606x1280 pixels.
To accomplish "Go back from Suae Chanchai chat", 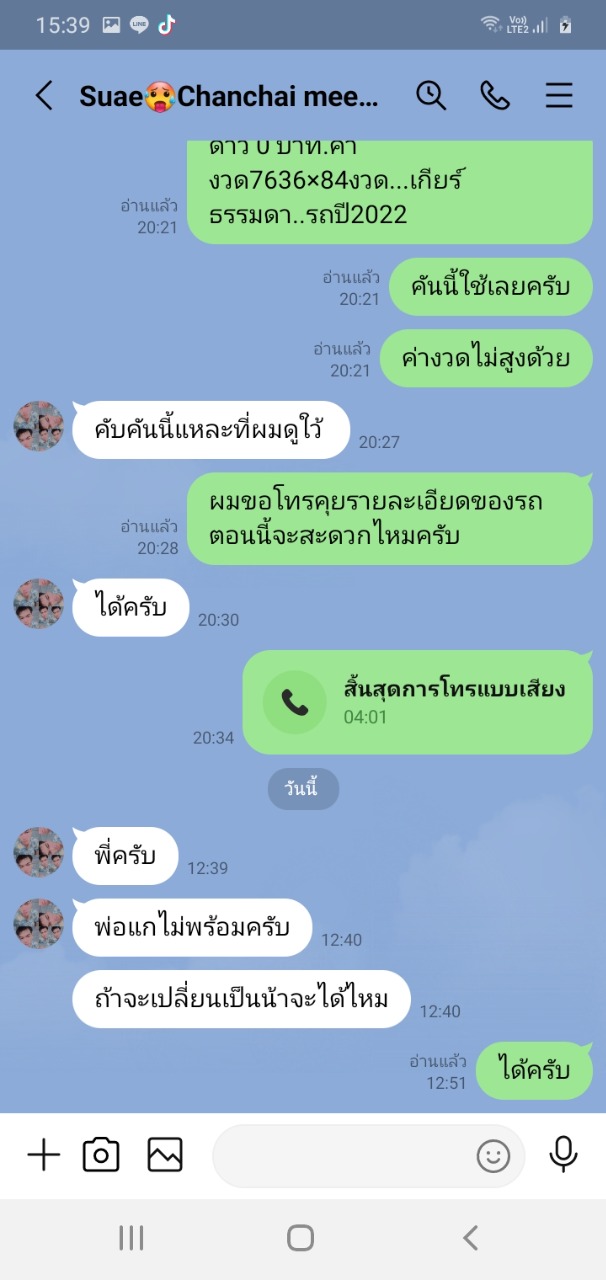I will (44, 96).
